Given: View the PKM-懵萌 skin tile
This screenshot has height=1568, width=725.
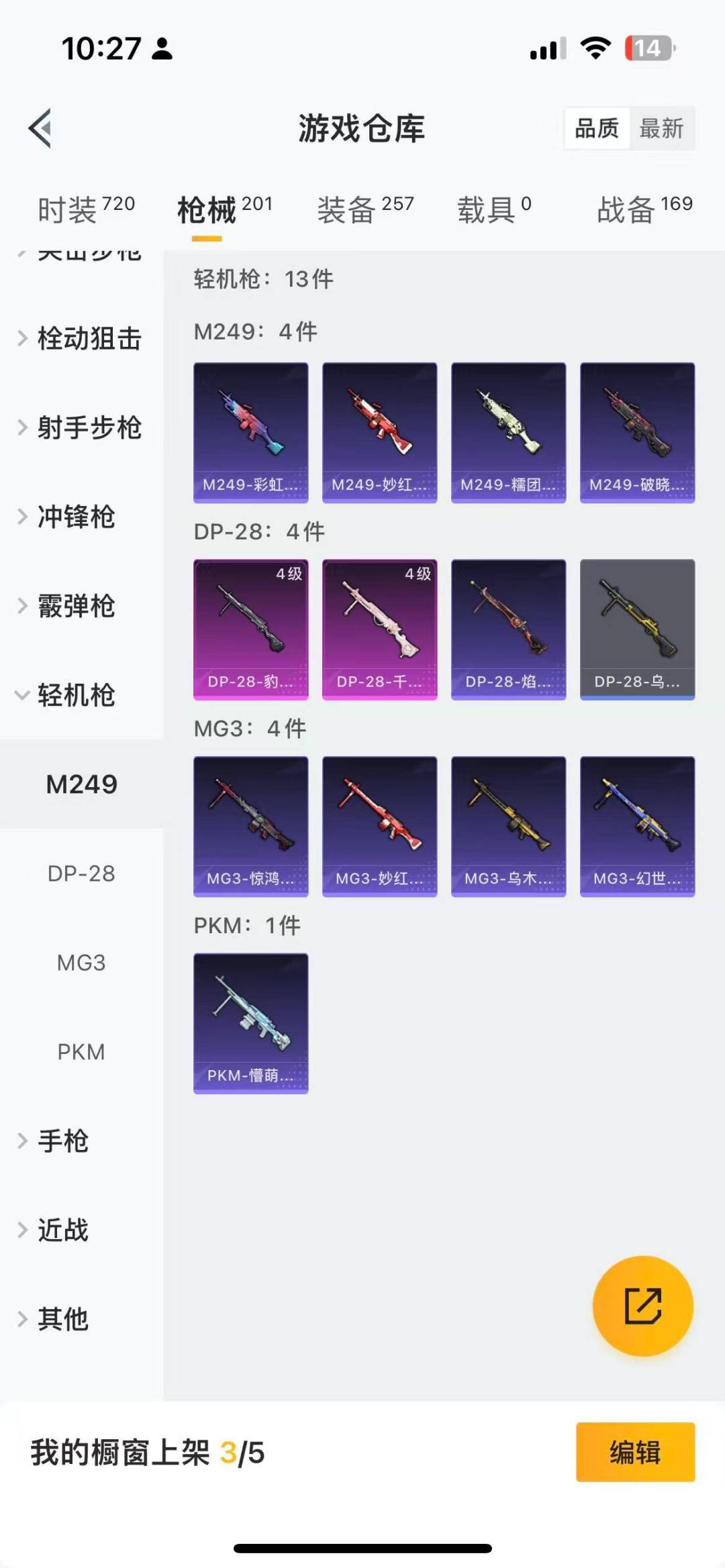Looking at the screenshot, I should pos(250,1023).
